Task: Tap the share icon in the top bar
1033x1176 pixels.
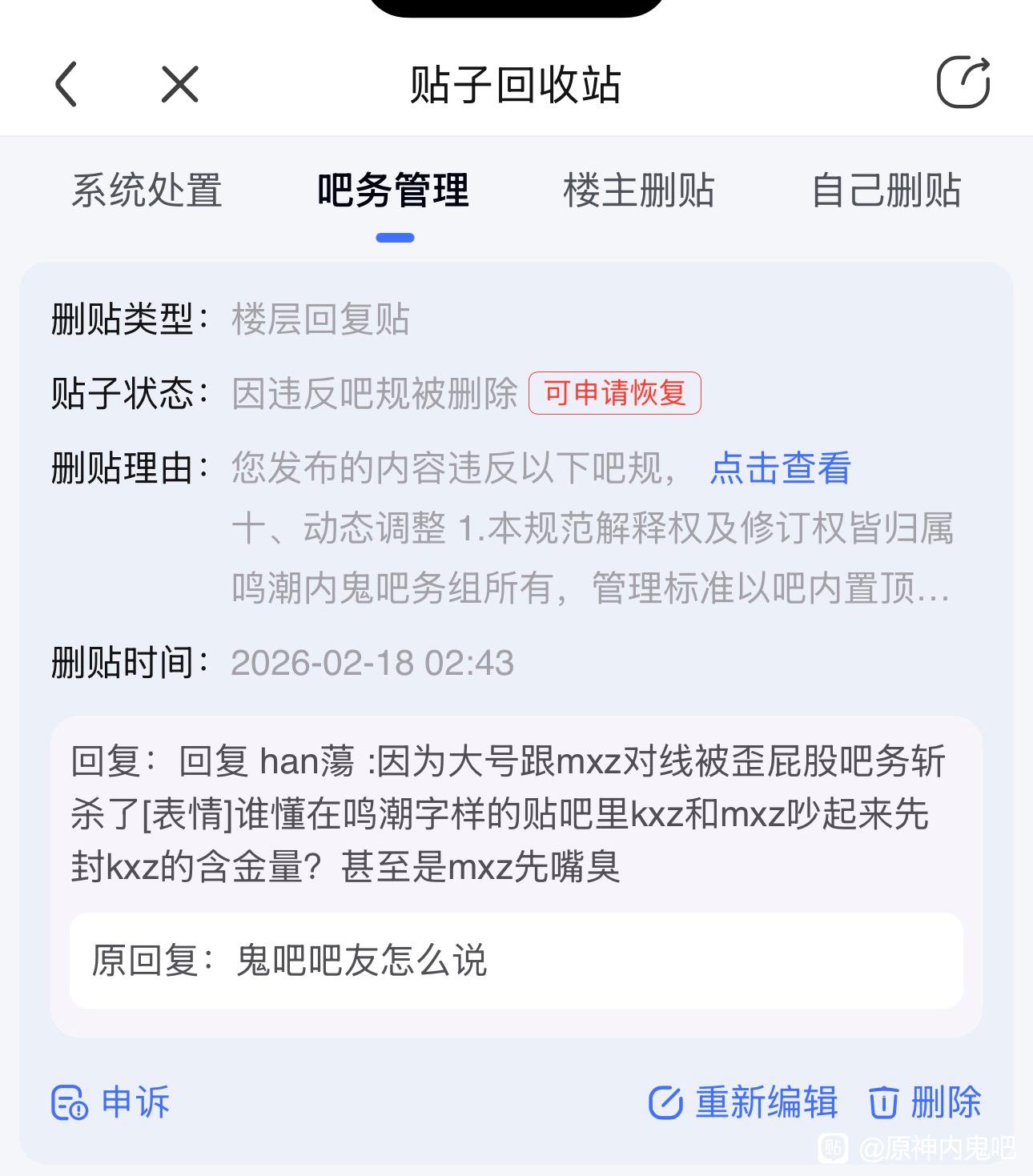Action: [963, 82]
